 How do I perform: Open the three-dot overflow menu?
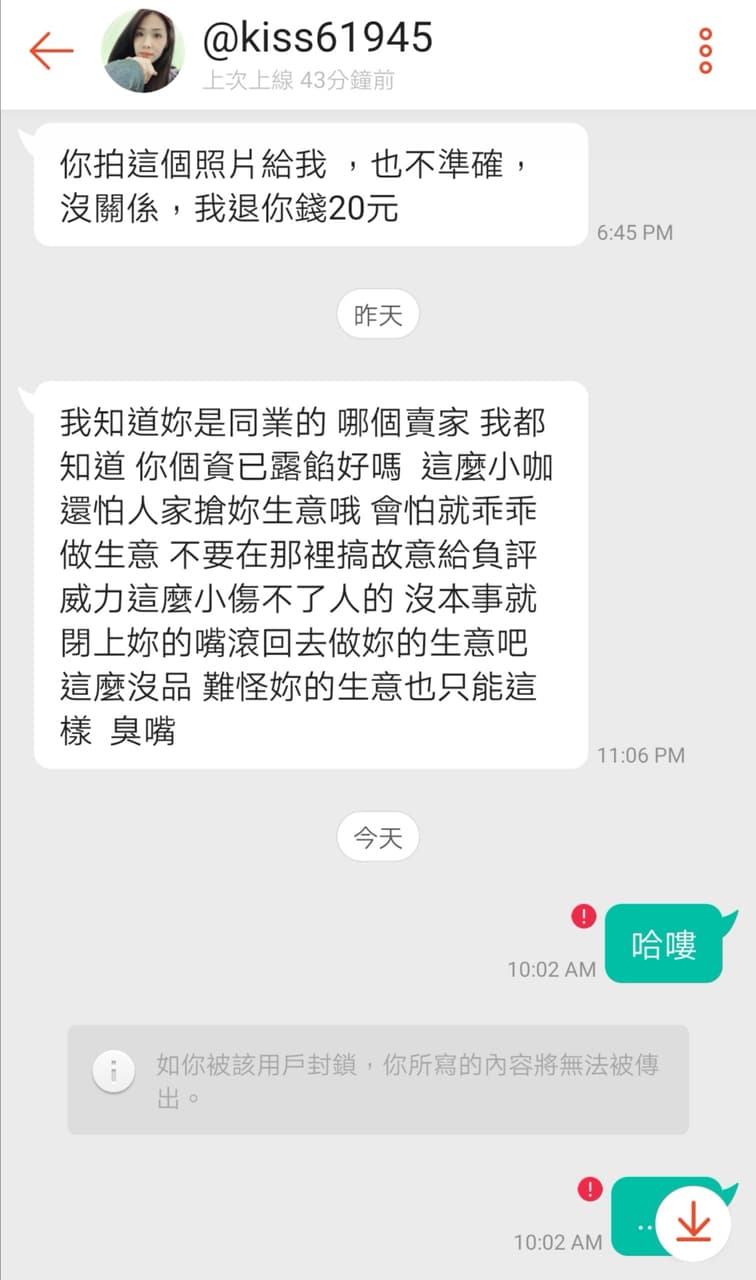coord(705,50)
